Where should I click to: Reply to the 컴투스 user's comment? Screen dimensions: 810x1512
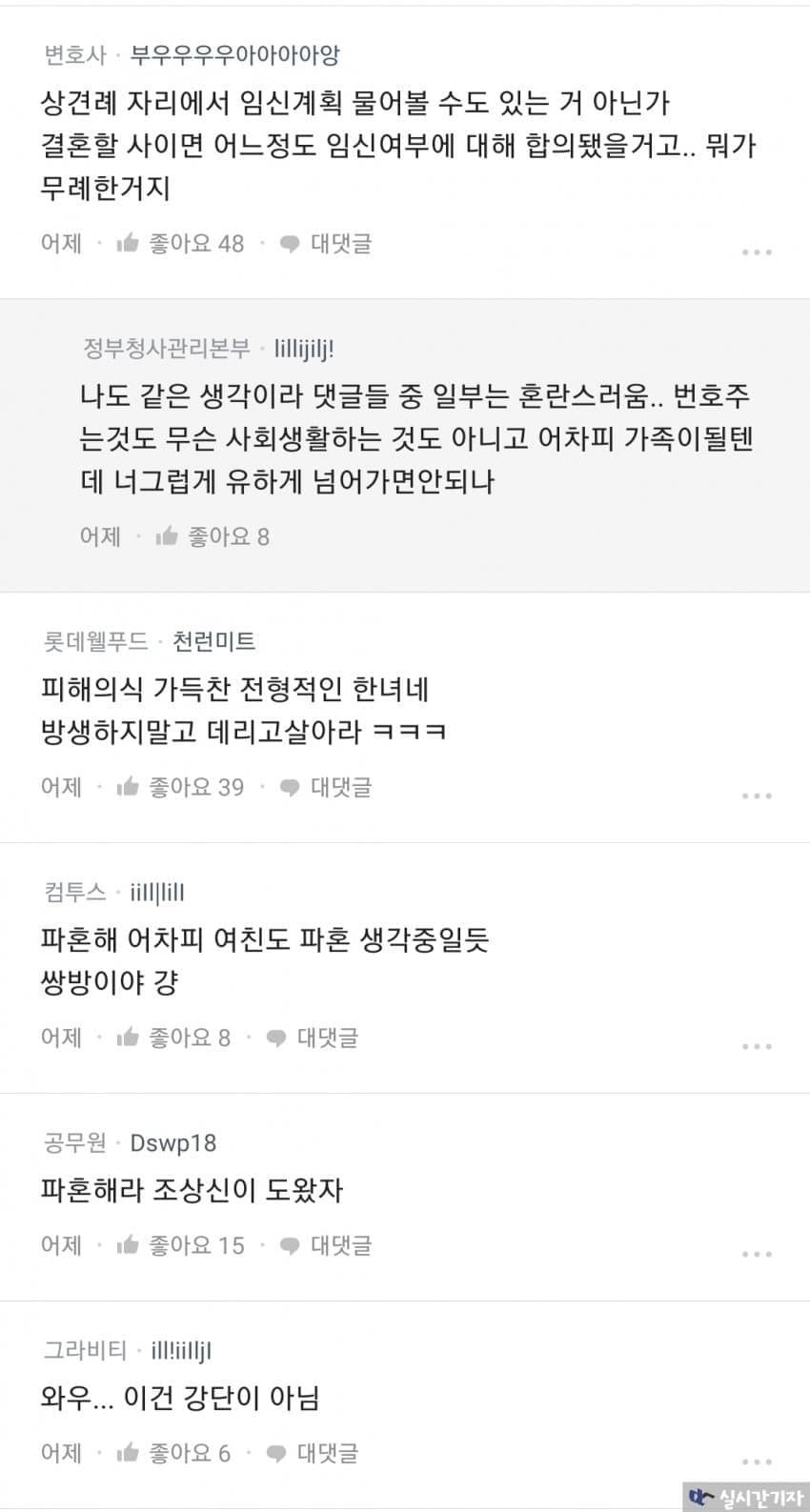tap(313, 1038)
